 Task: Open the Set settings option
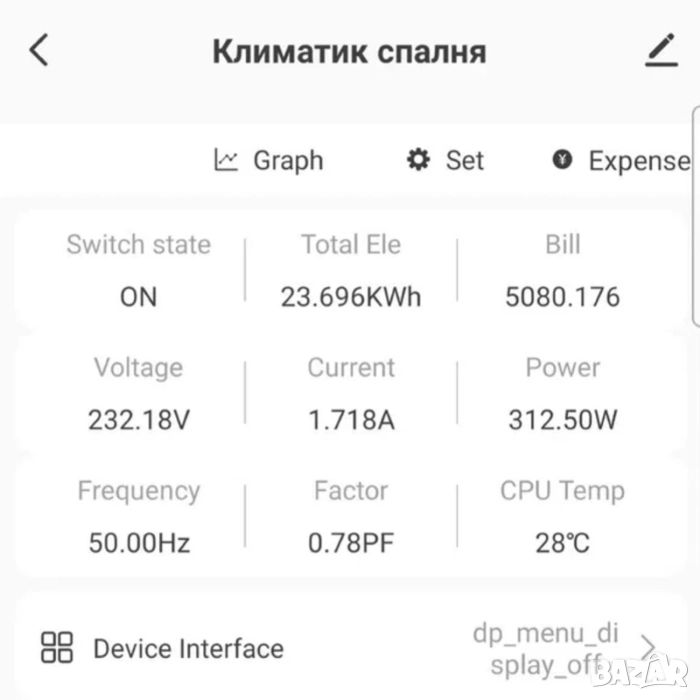(445, 160)
